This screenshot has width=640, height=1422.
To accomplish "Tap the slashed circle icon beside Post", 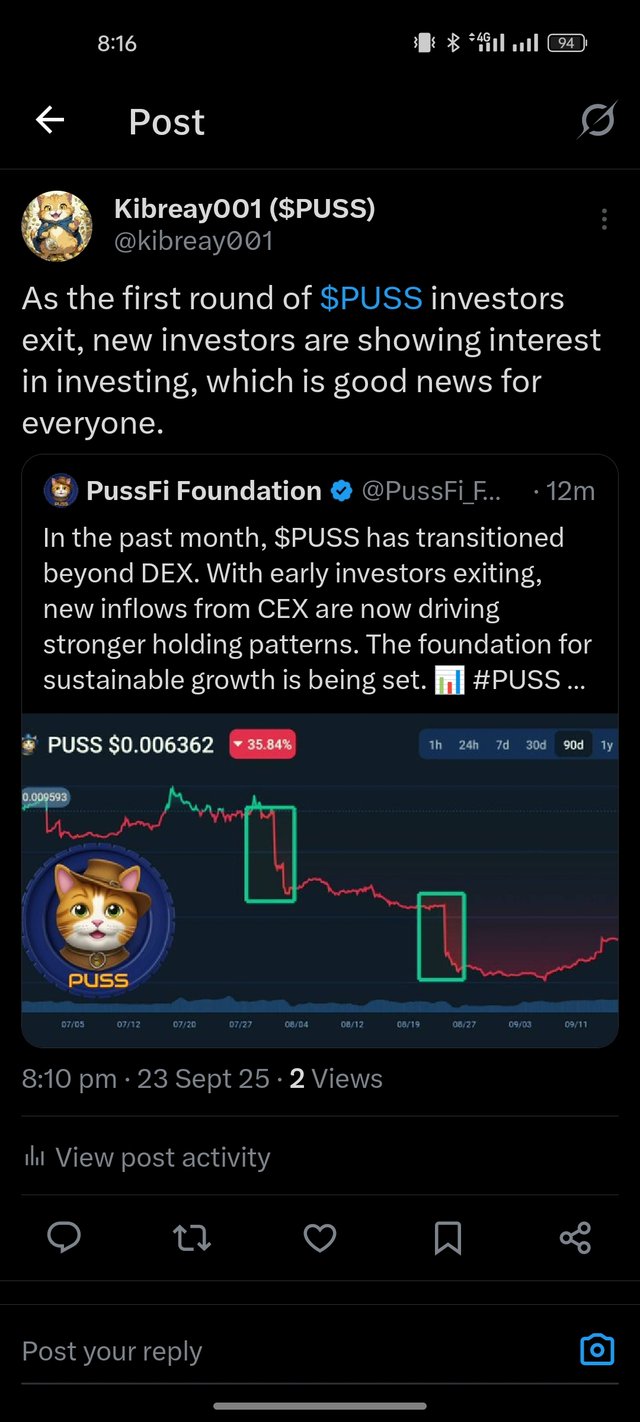I will (x=597, y=122).
